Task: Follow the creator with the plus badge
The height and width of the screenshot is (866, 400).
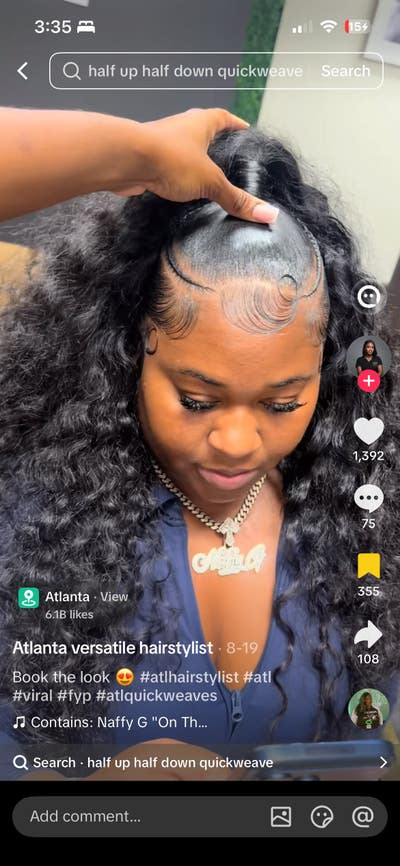Action: point(369,381)
